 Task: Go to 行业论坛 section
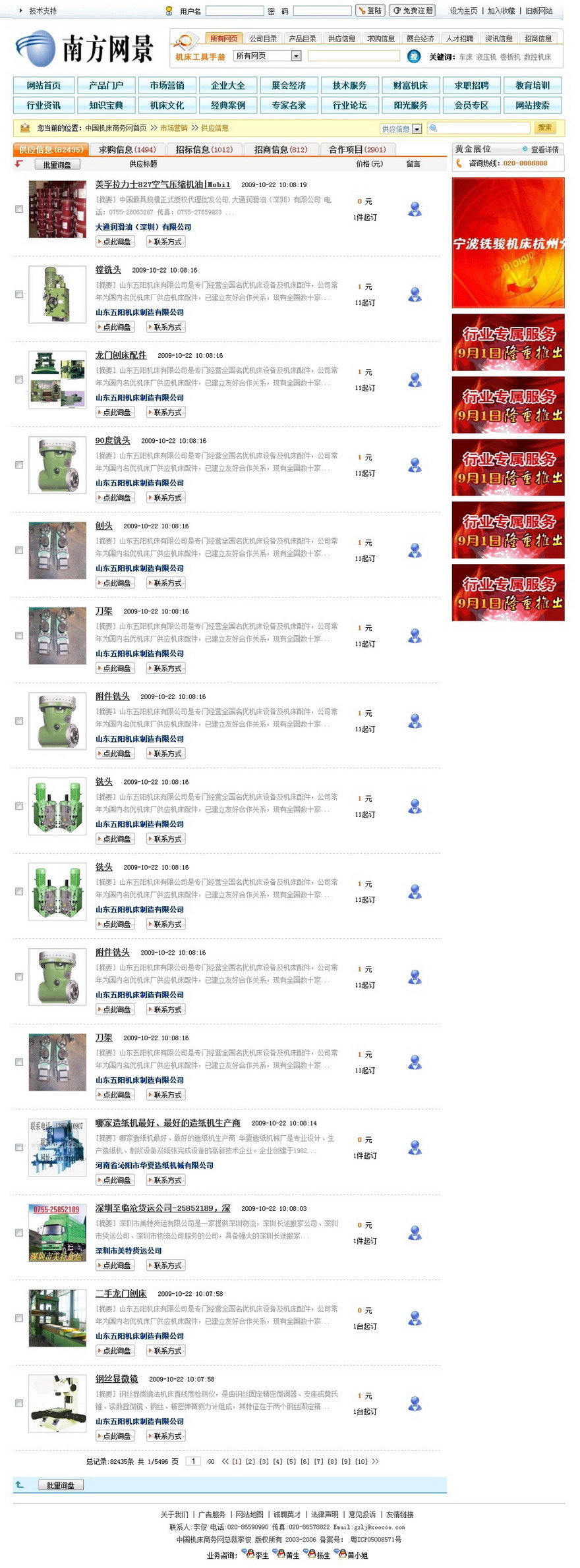coord(349,105)
